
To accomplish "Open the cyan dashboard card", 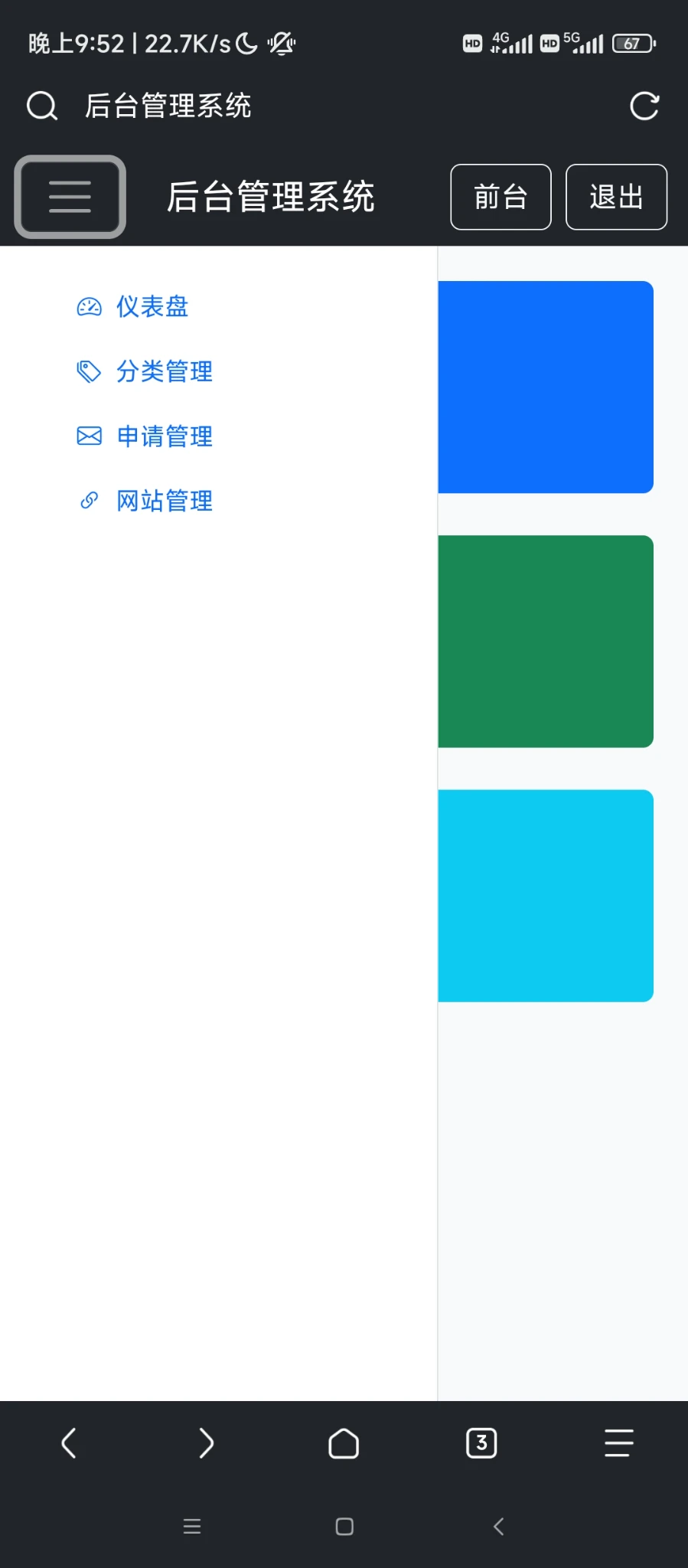I will click(545, 896).
